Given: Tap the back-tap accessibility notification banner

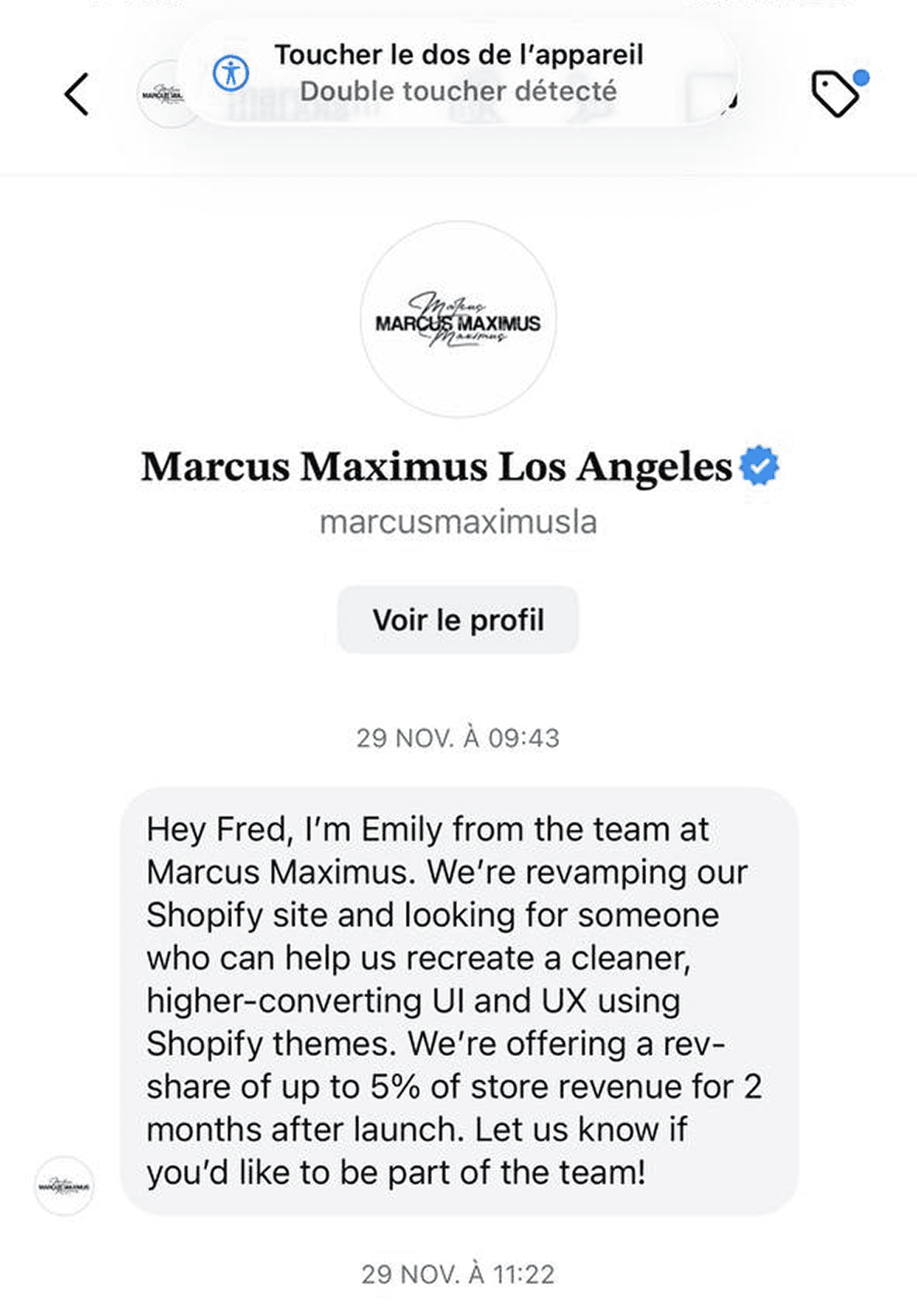Looking at the screenshot, I should 458,73.
